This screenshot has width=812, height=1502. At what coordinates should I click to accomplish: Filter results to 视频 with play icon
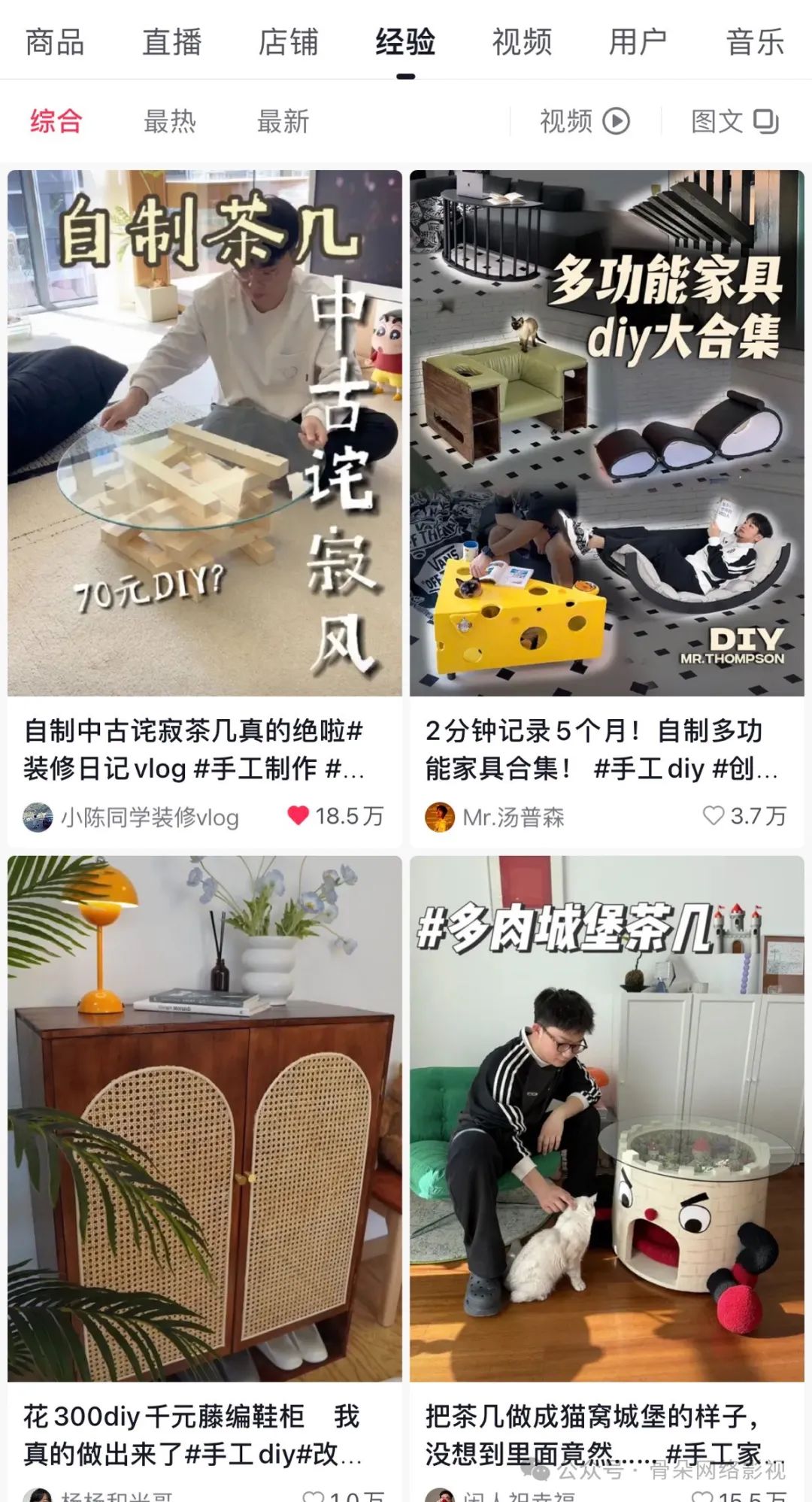584,121
